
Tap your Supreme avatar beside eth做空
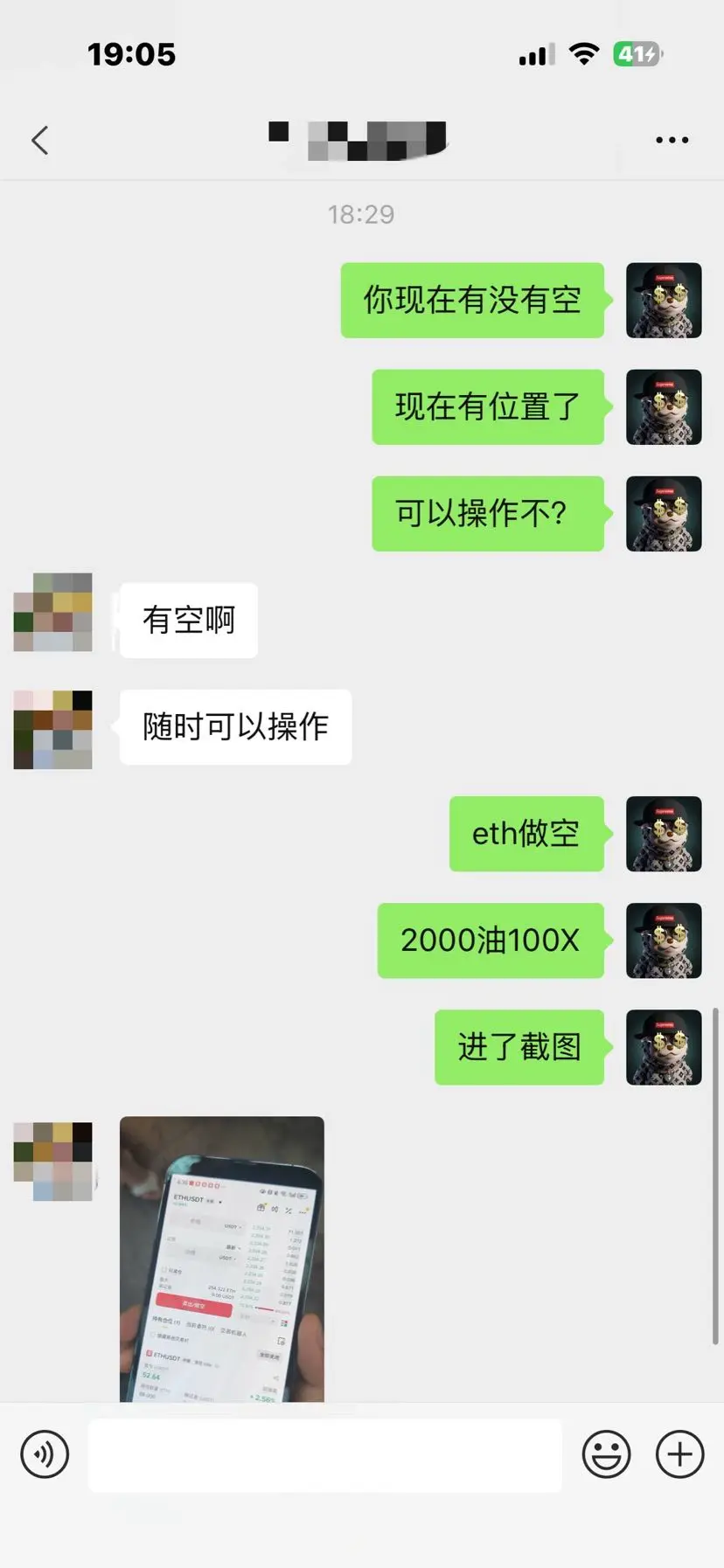click(x=664, y=834)
